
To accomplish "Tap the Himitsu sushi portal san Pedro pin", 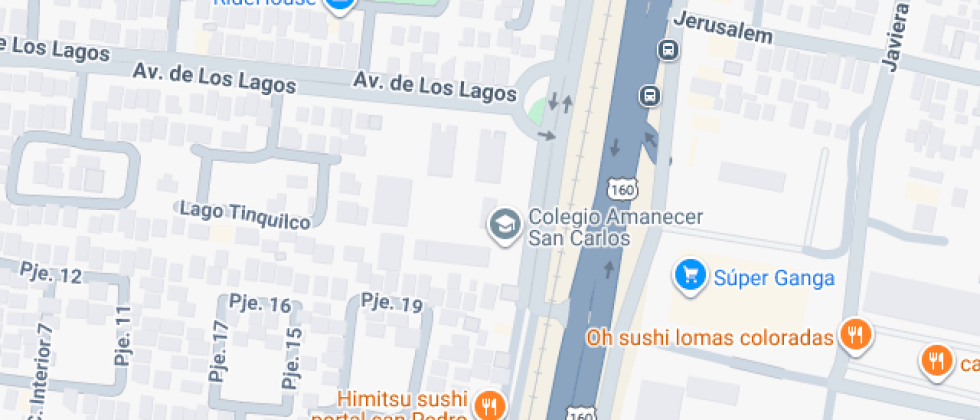I will tap(488, 404).
